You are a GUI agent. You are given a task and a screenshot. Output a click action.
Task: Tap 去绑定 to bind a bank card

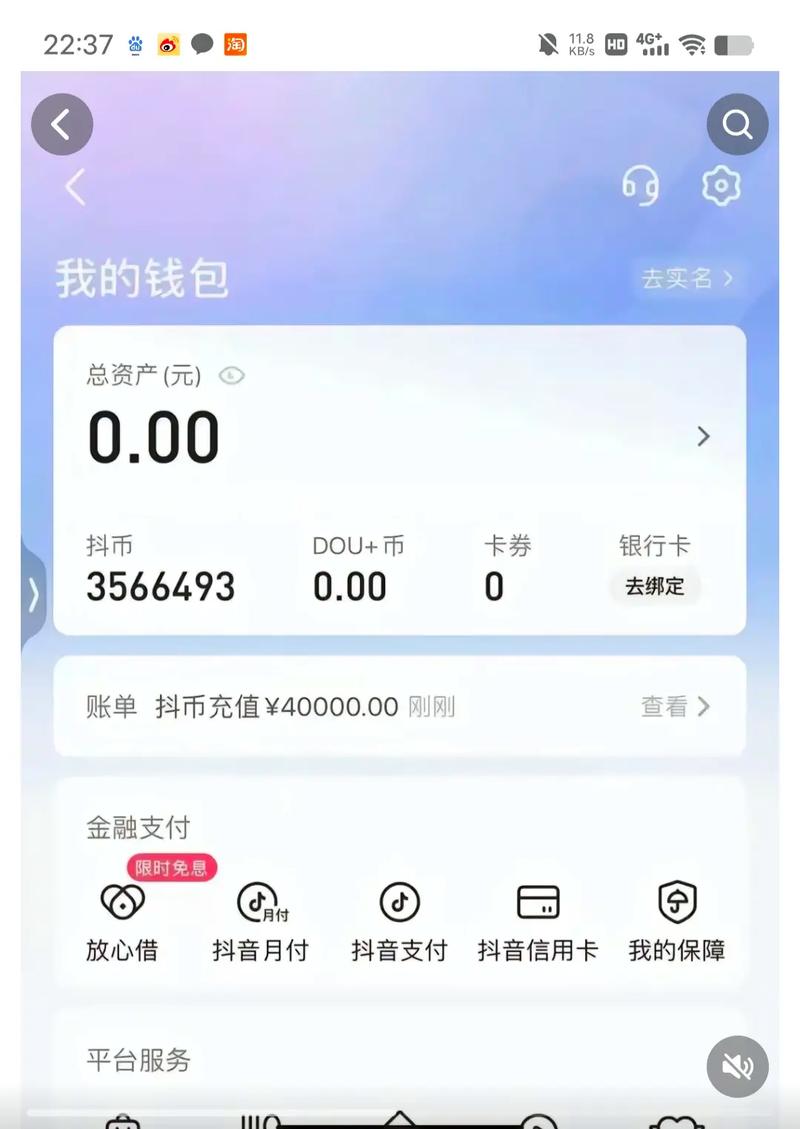[655, 588]
